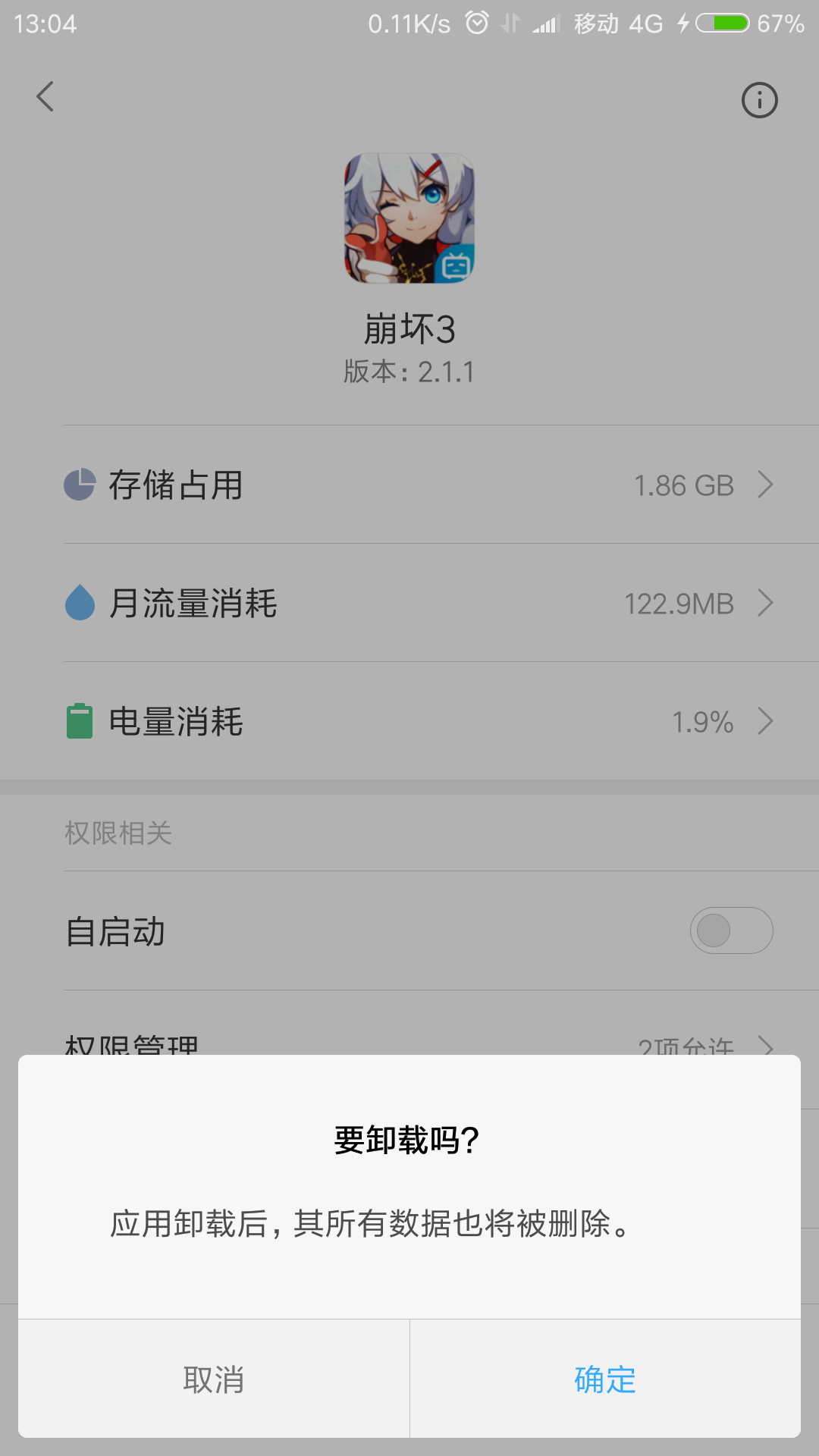This screenshot has width=819, height=1456.
Task: Tap 取消 to cancel the uninstall
Action: (214, 1379)
